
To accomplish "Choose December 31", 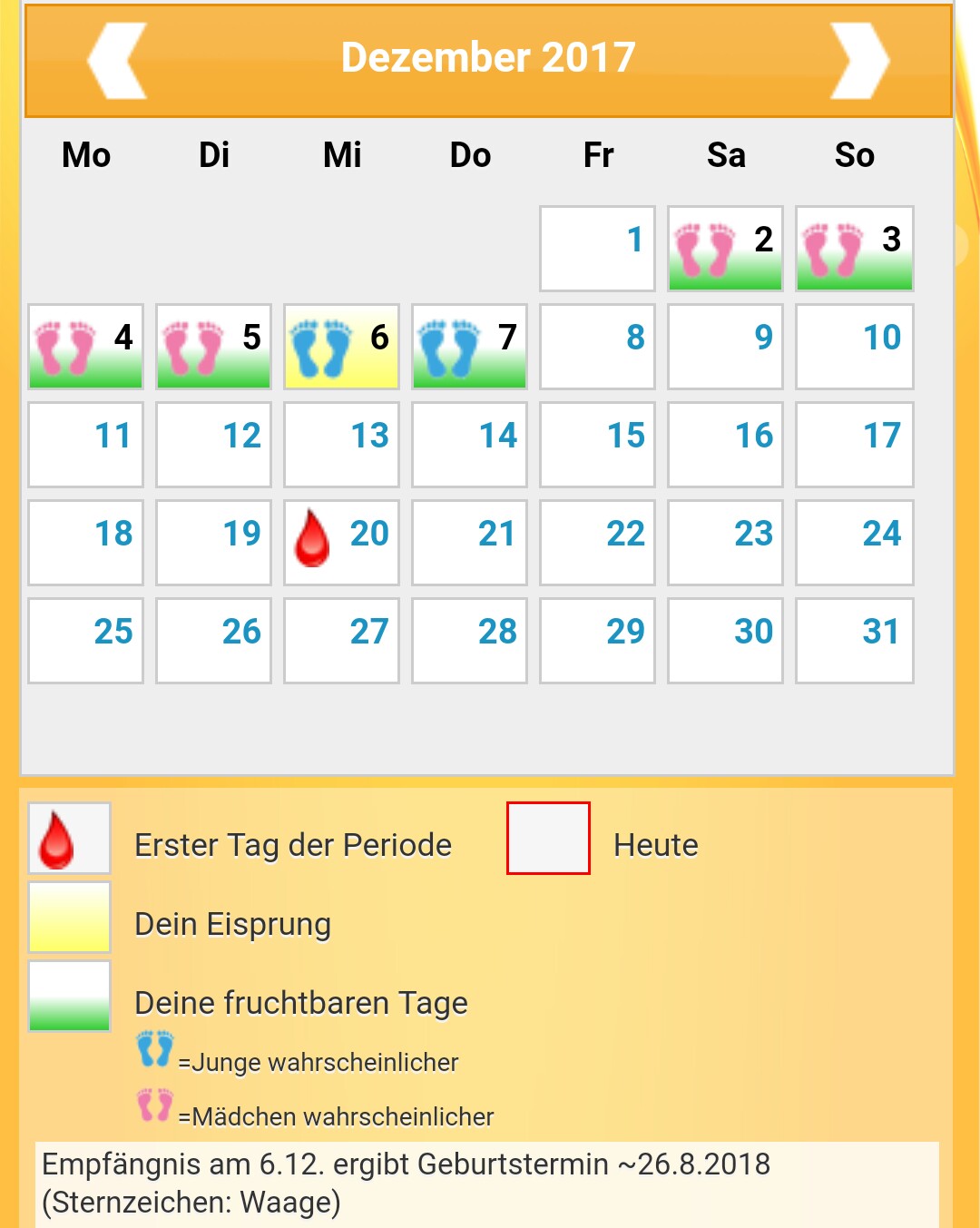I will coord(854,641).
